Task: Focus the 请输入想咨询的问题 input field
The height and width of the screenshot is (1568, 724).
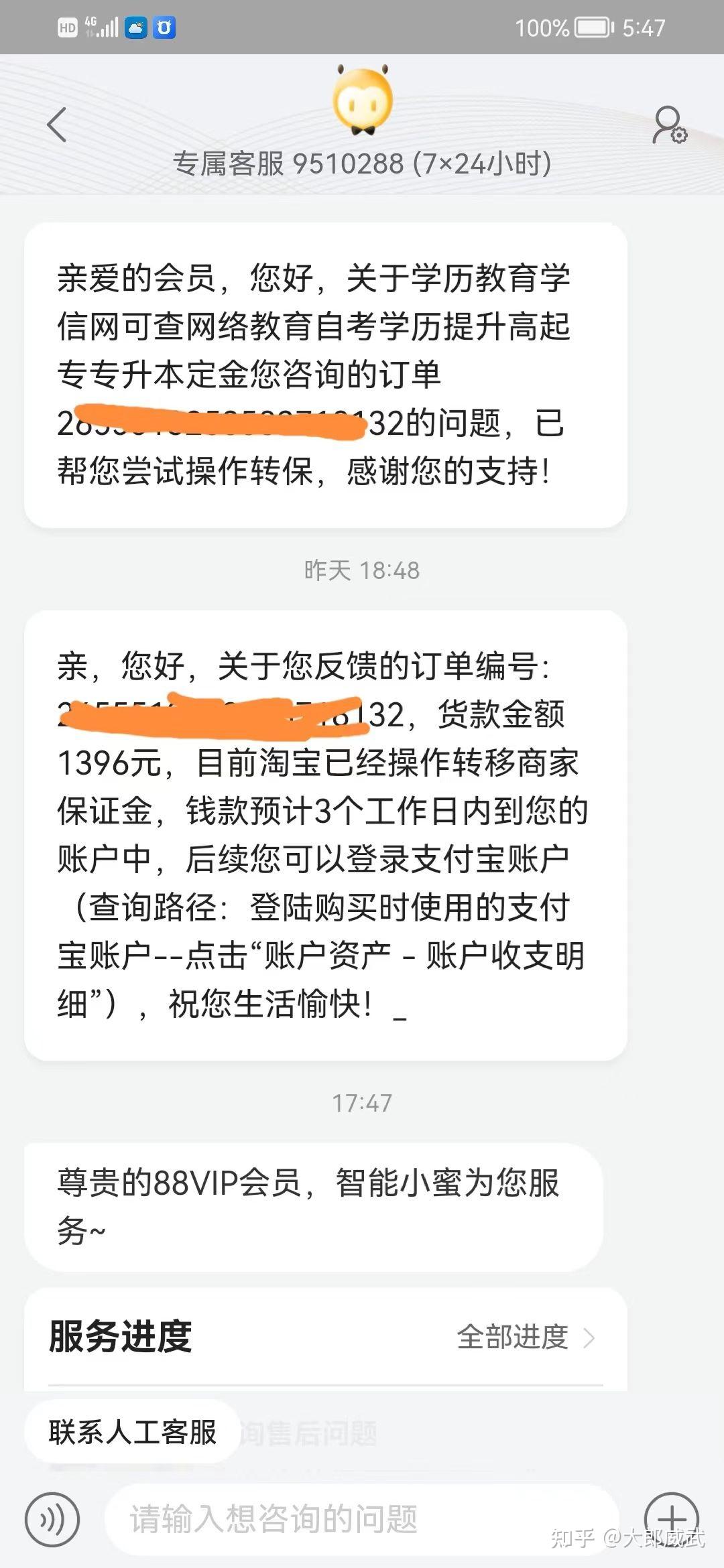Action: click(362, 1520)
